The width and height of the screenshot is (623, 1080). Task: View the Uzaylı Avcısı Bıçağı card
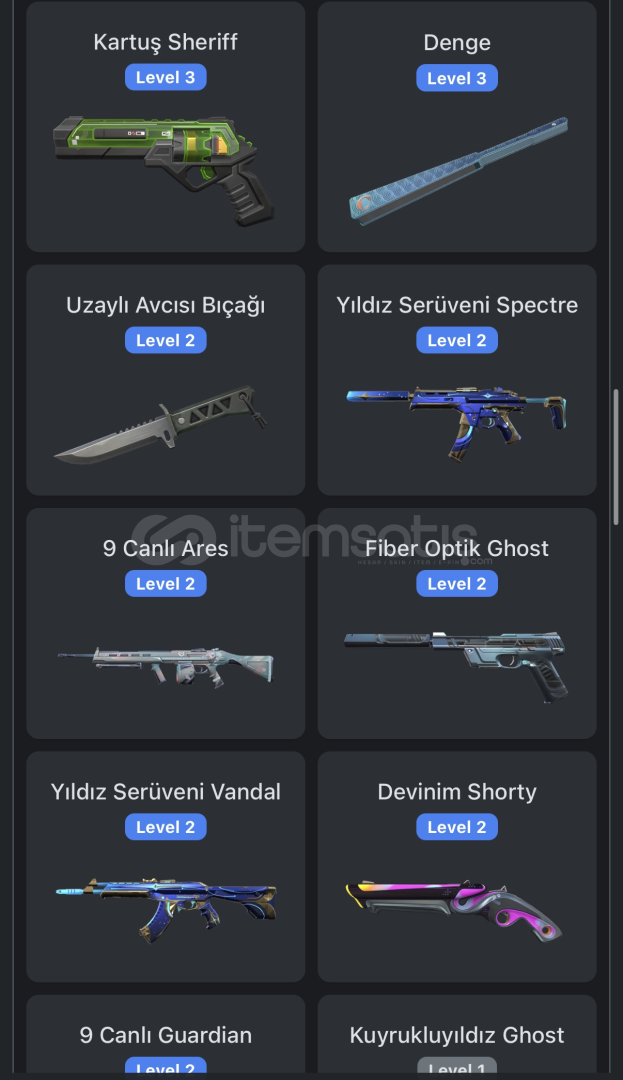pyautogui.click(x=165, y=380)
